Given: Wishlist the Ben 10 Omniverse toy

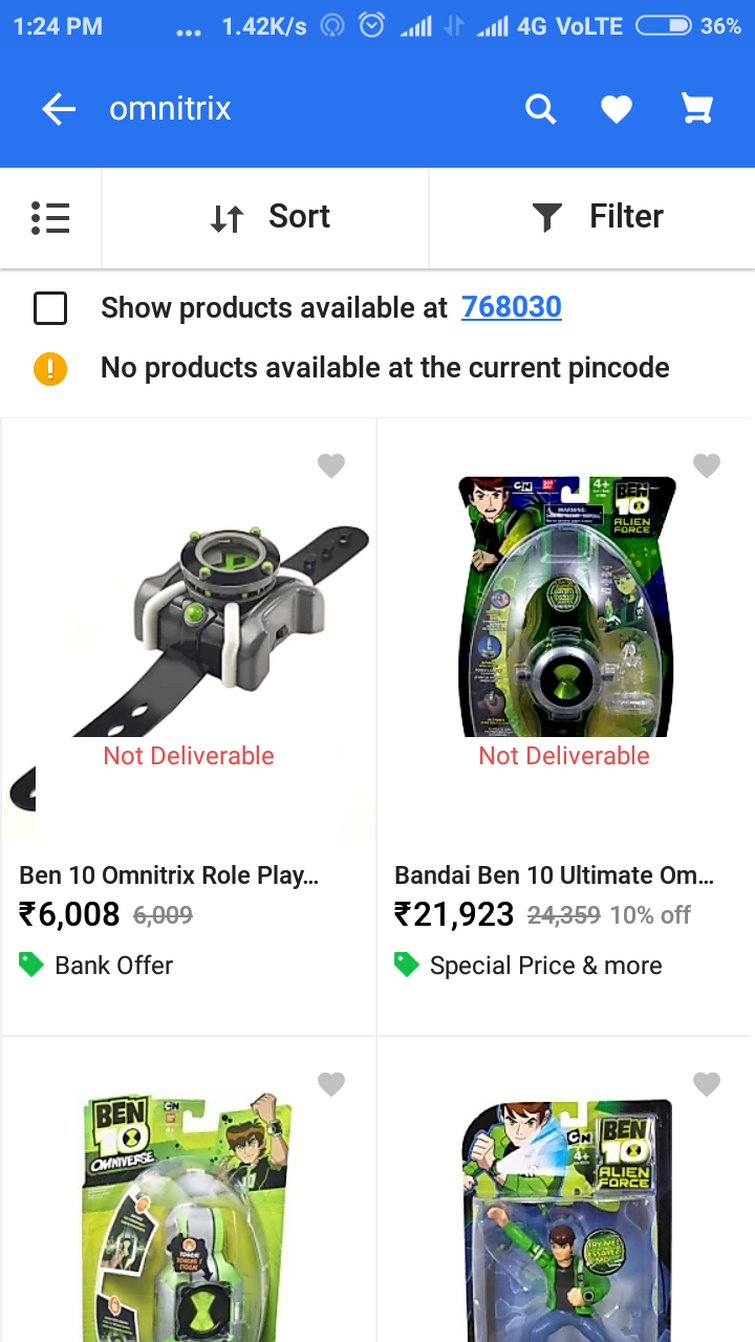Looking at the screenshot, I should tap(331, 1084).
